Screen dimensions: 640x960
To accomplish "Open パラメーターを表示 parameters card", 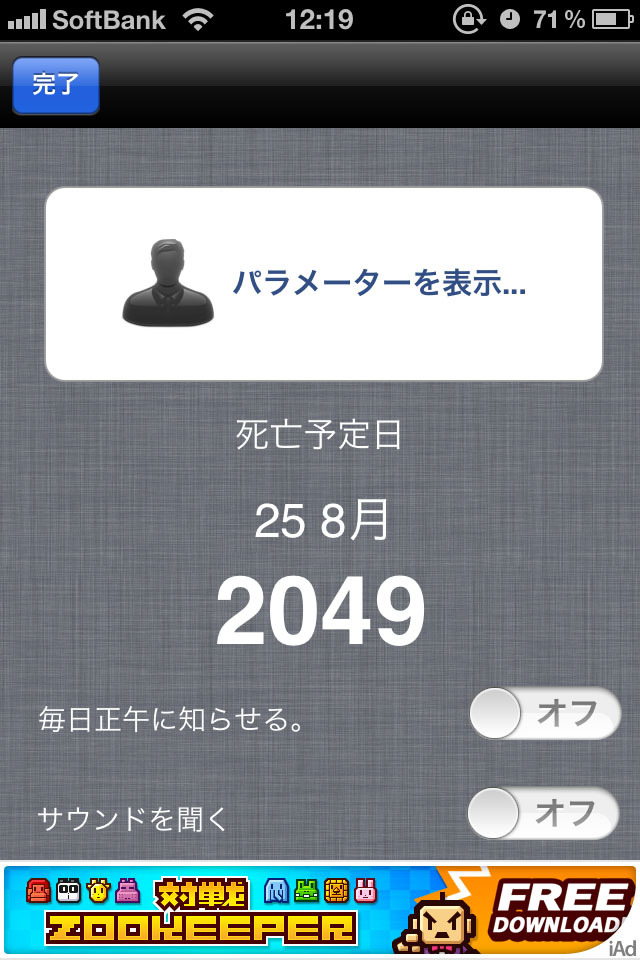I will click(x=323, y=284).
